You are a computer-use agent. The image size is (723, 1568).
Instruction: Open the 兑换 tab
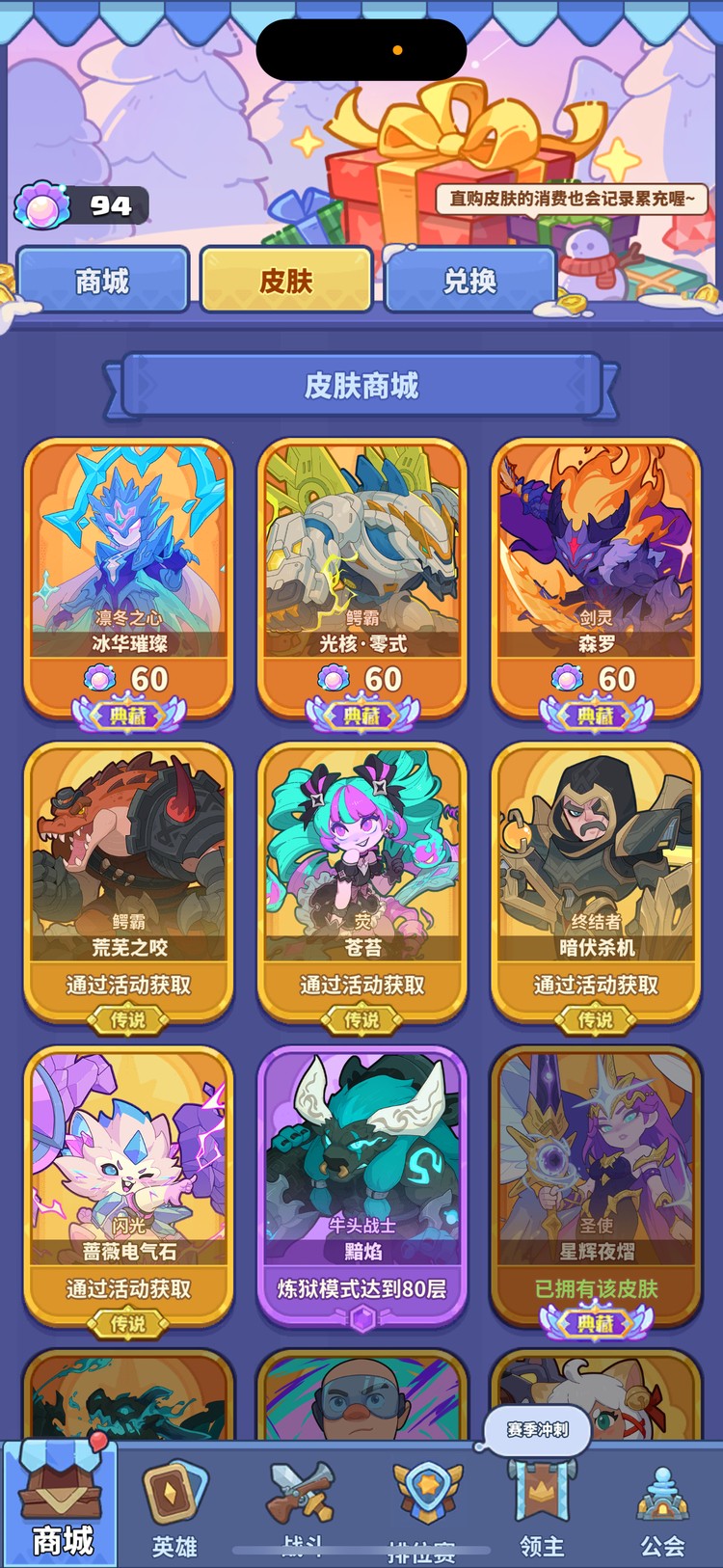pos(470,281)
